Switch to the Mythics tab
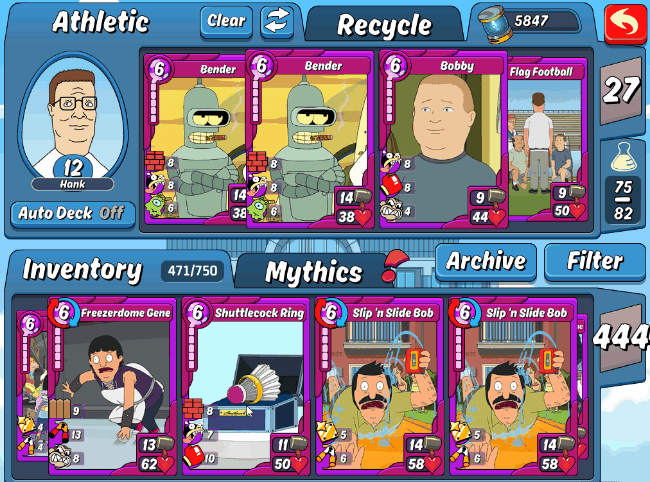This screenshot has width=650, height=482. click(x=314, y=271)
